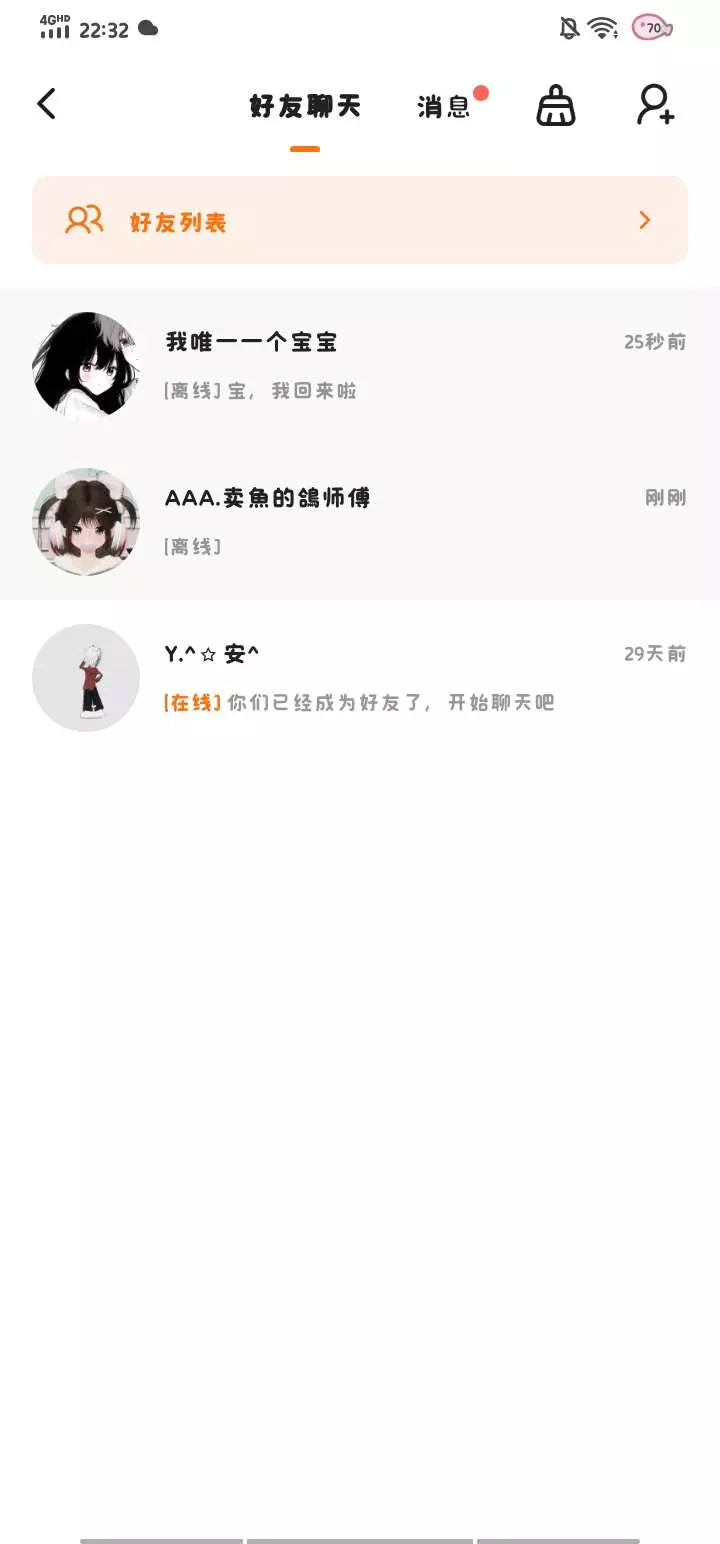Open the 好友列表 friend list
Screen dimensions: 720x1544
click(x=360, y=220)
